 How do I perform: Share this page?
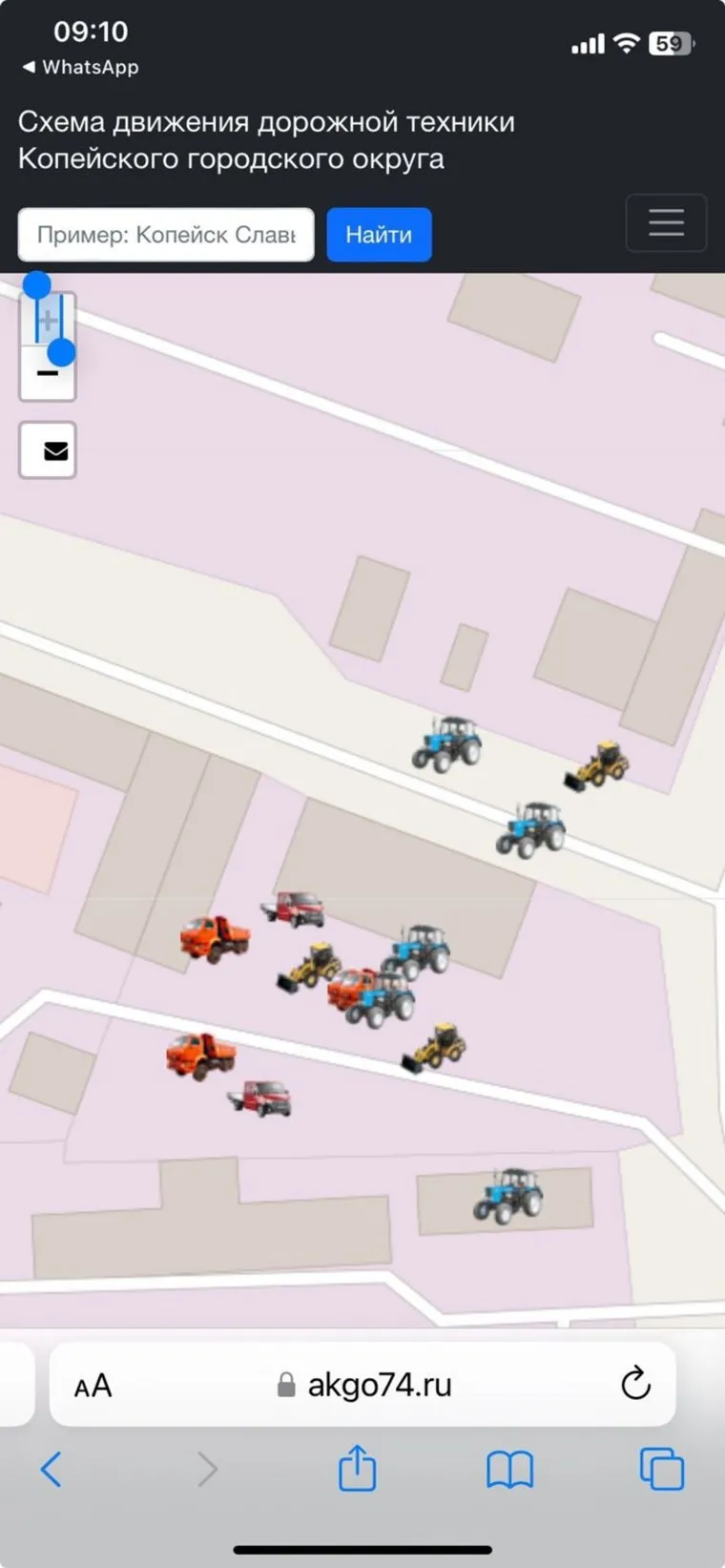[358, 1468]
